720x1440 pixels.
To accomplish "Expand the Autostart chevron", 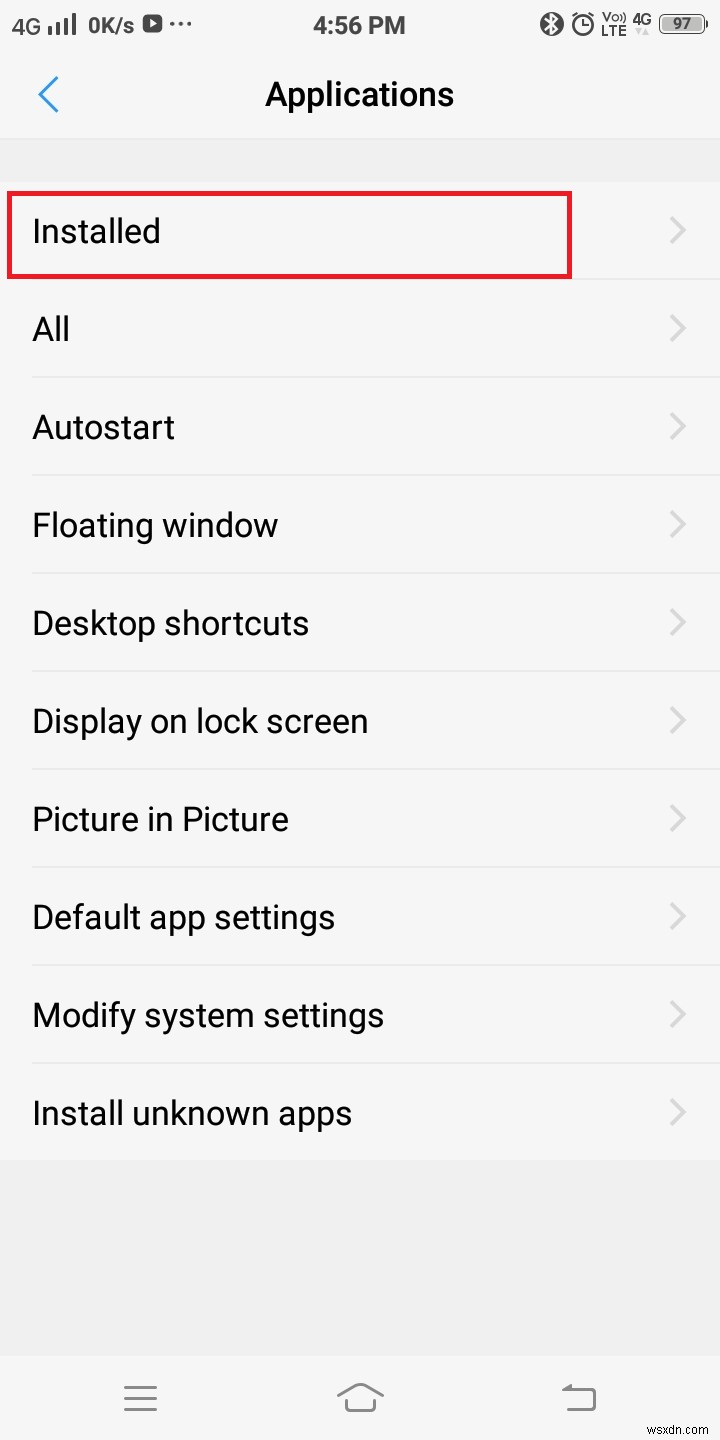I will [x=678, y=426].
